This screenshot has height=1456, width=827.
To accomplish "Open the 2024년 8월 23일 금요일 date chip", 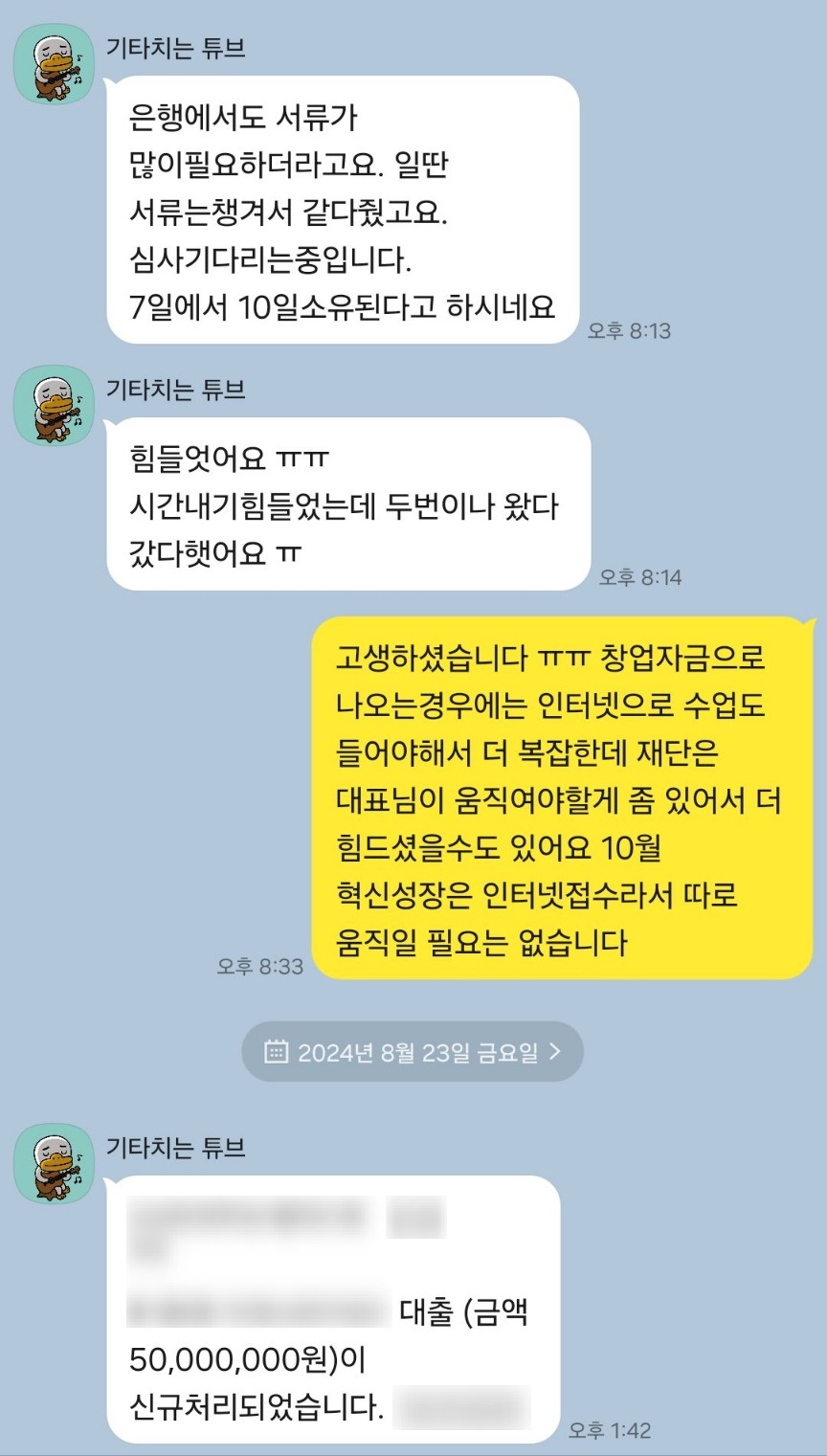I will tap(413, 1052).
